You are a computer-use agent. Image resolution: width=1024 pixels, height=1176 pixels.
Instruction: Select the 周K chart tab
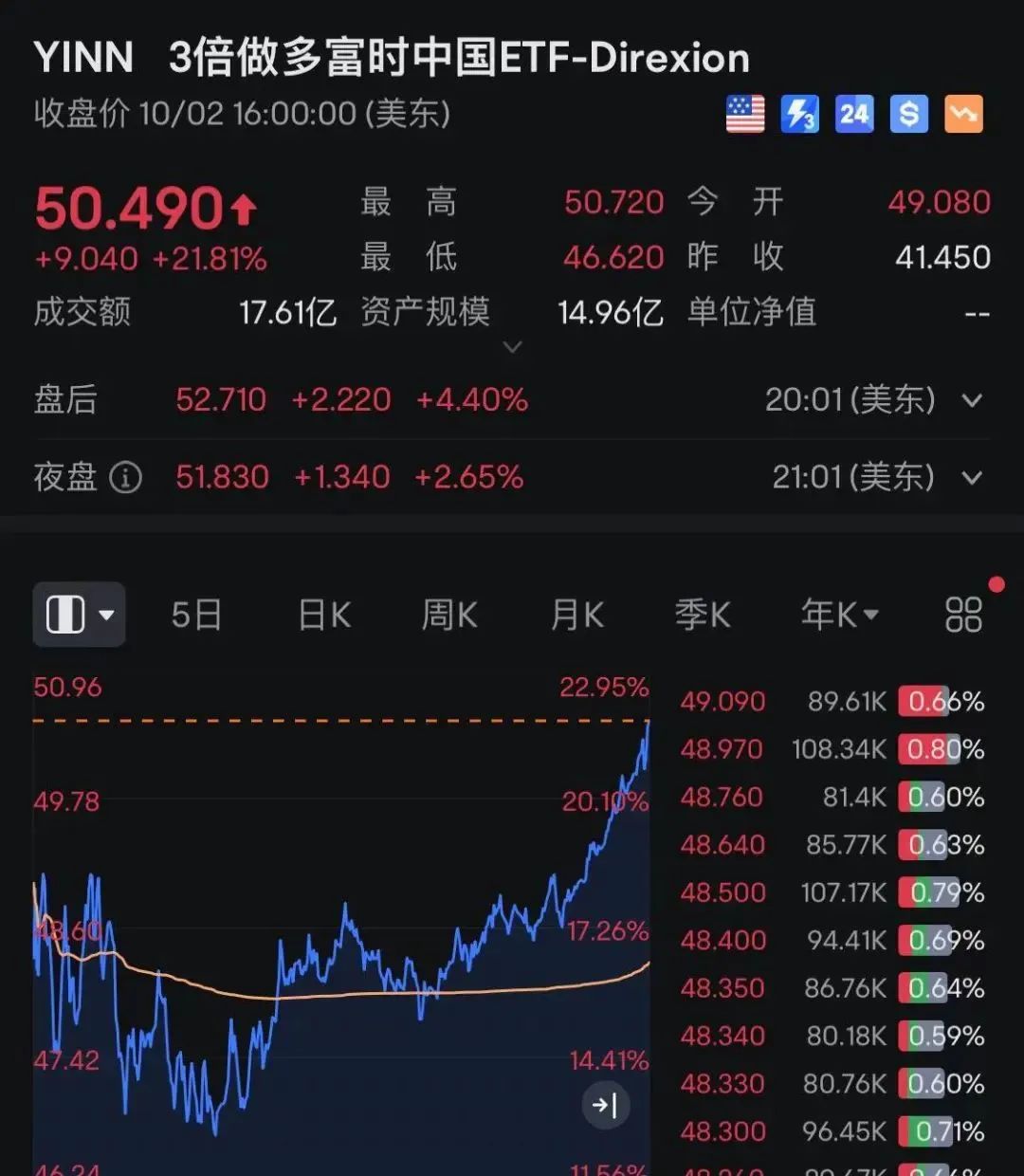(x=449, y=615)
